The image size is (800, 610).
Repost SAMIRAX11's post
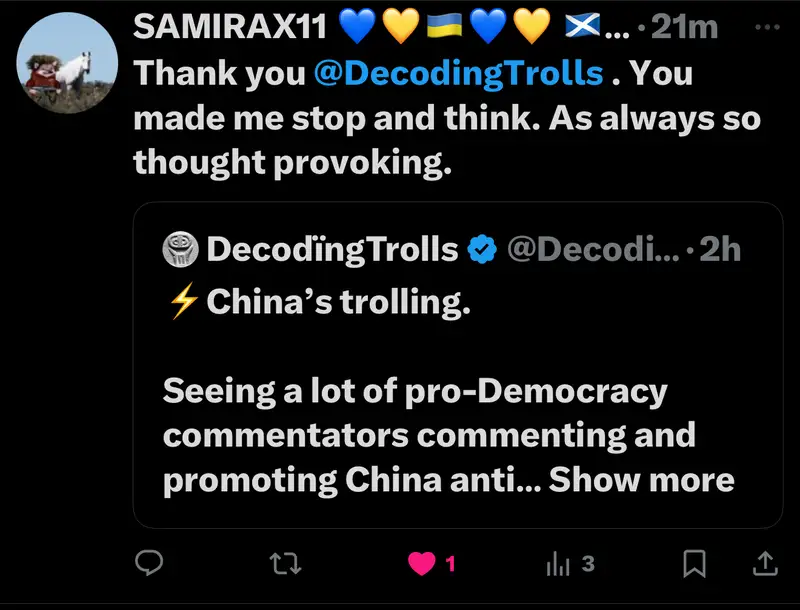[x=286, y=564]
